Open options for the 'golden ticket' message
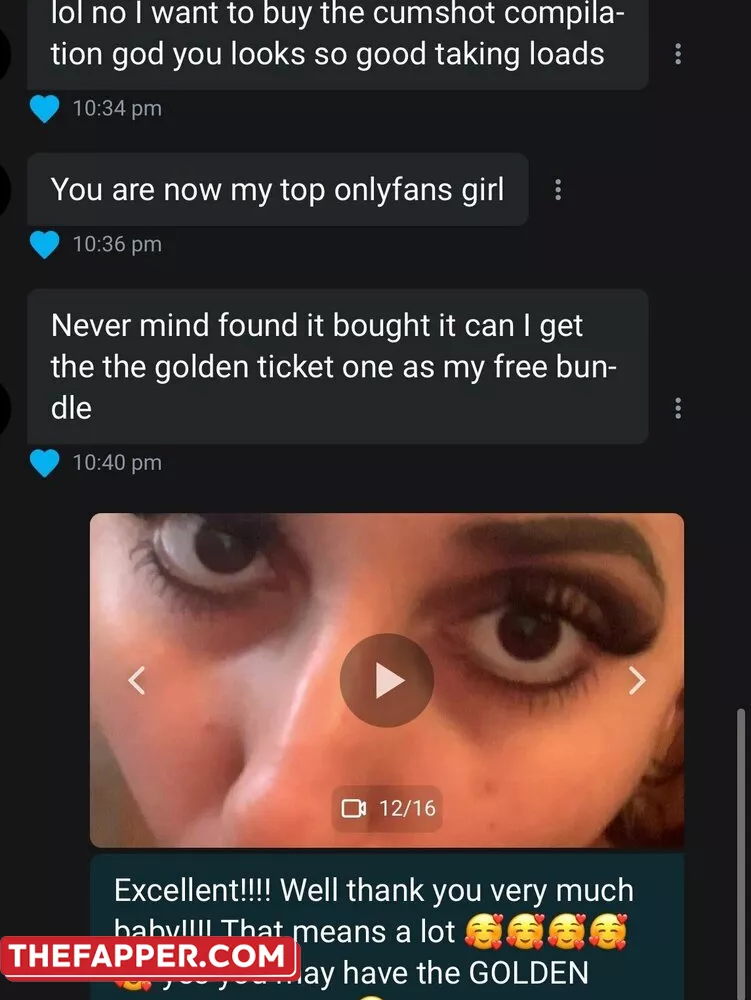751x1000 pixels. click(x=679, y=407)
